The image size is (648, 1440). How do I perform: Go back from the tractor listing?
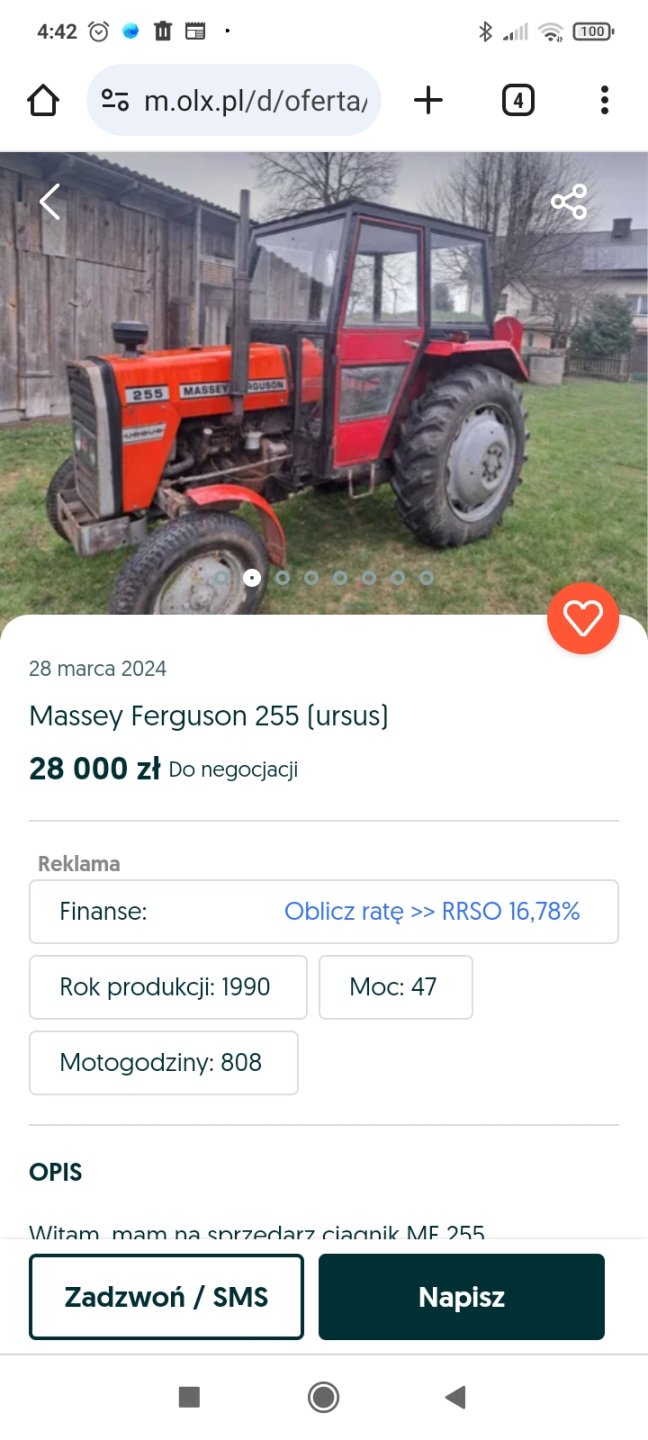click(49, 202)
